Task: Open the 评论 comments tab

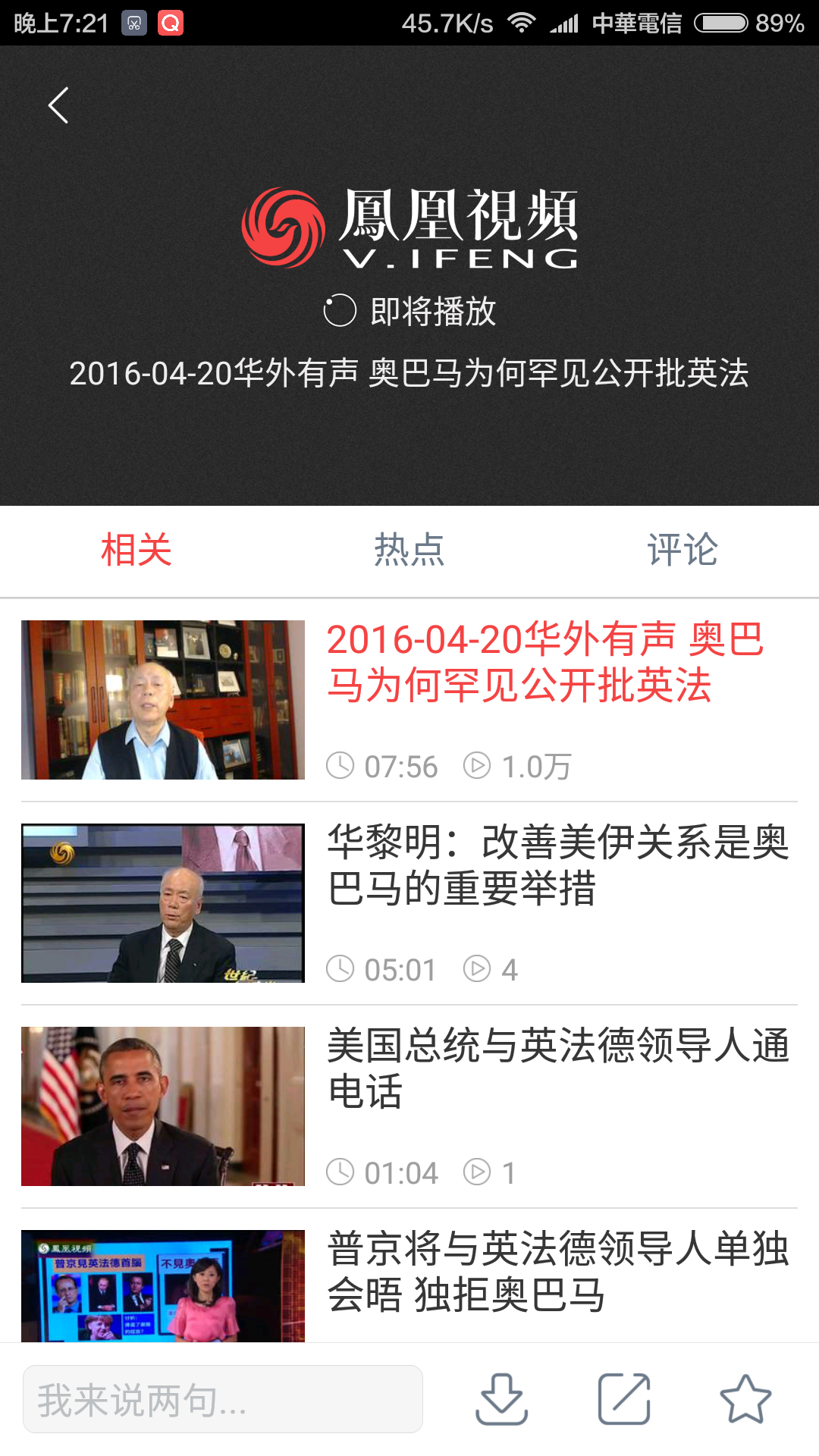Action: (682, 550)
